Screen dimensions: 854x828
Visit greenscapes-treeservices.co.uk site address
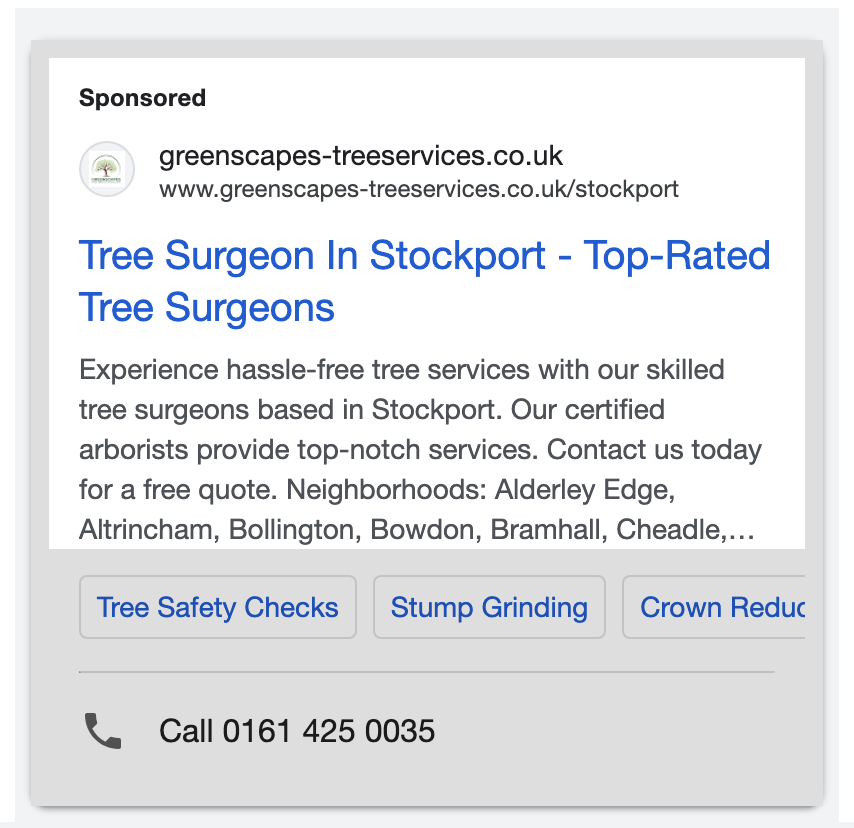pyautogui.click(x=361, y=157)
